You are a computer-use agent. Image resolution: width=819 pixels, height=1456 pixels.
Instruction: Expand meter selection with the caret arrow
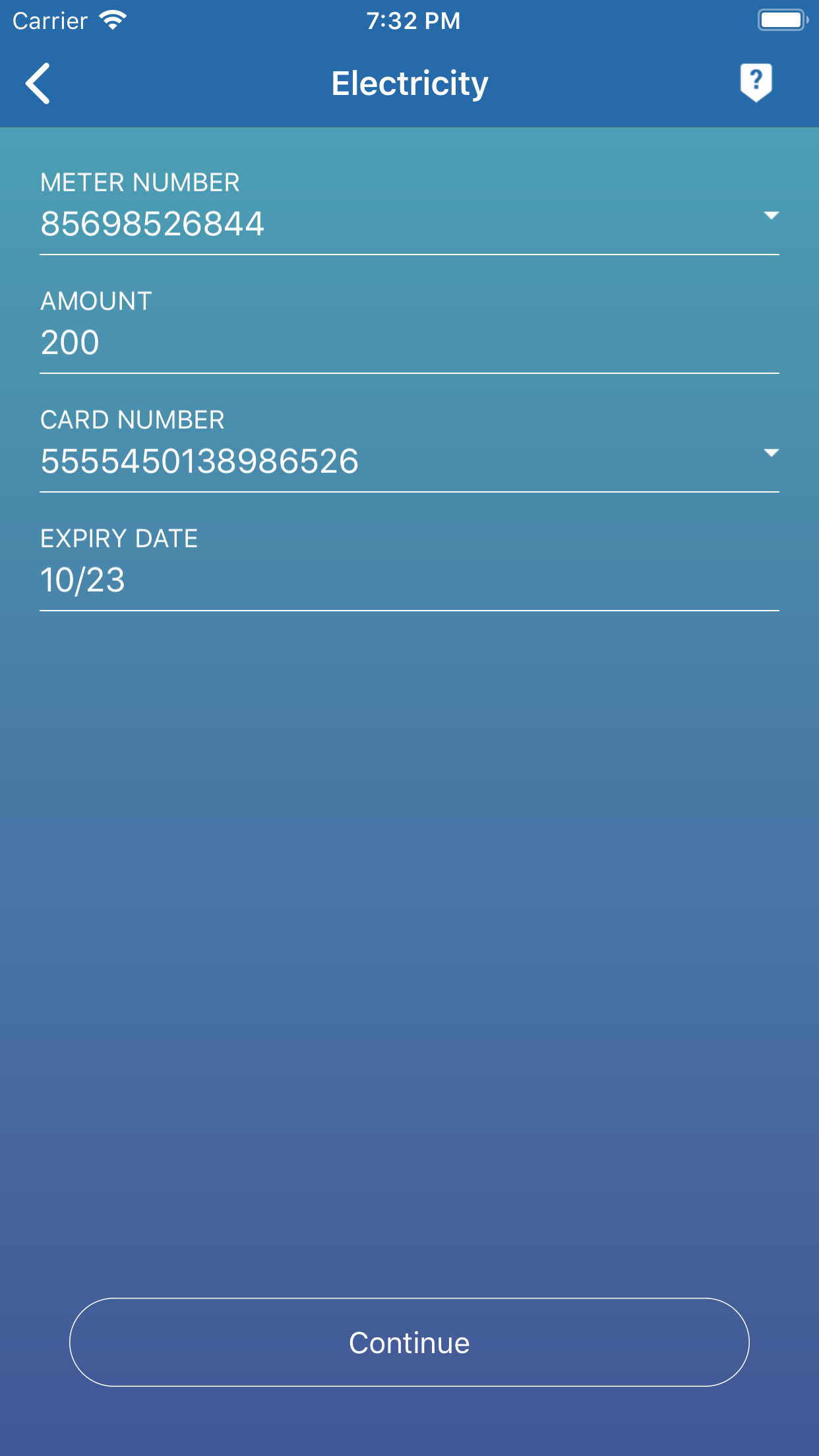[773, 214]
